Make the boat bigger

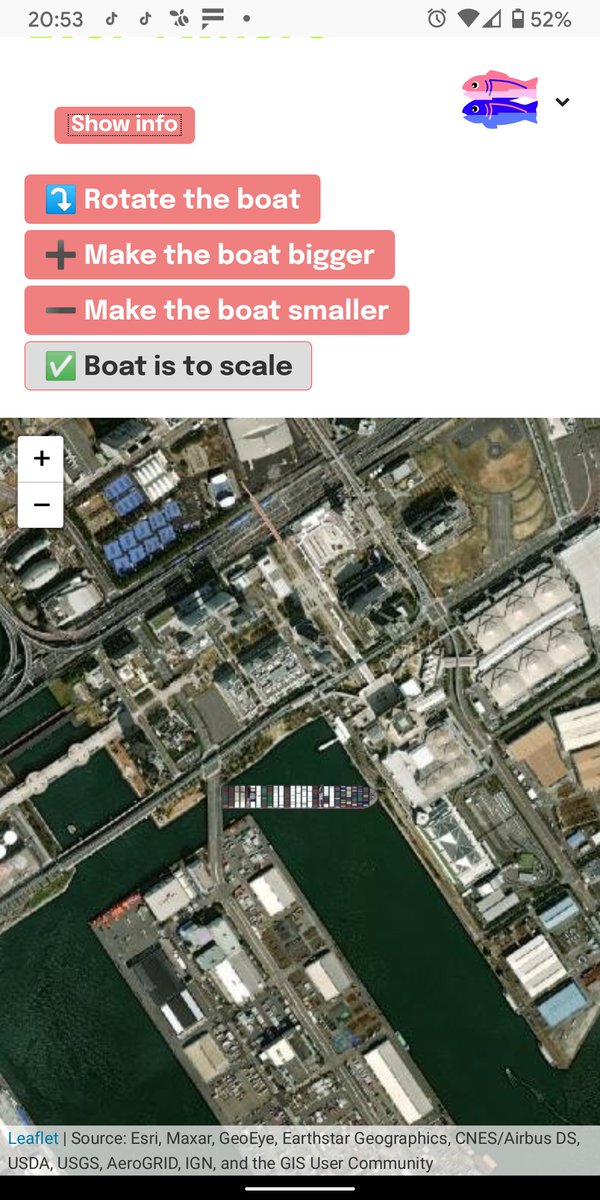click(209, 255)
